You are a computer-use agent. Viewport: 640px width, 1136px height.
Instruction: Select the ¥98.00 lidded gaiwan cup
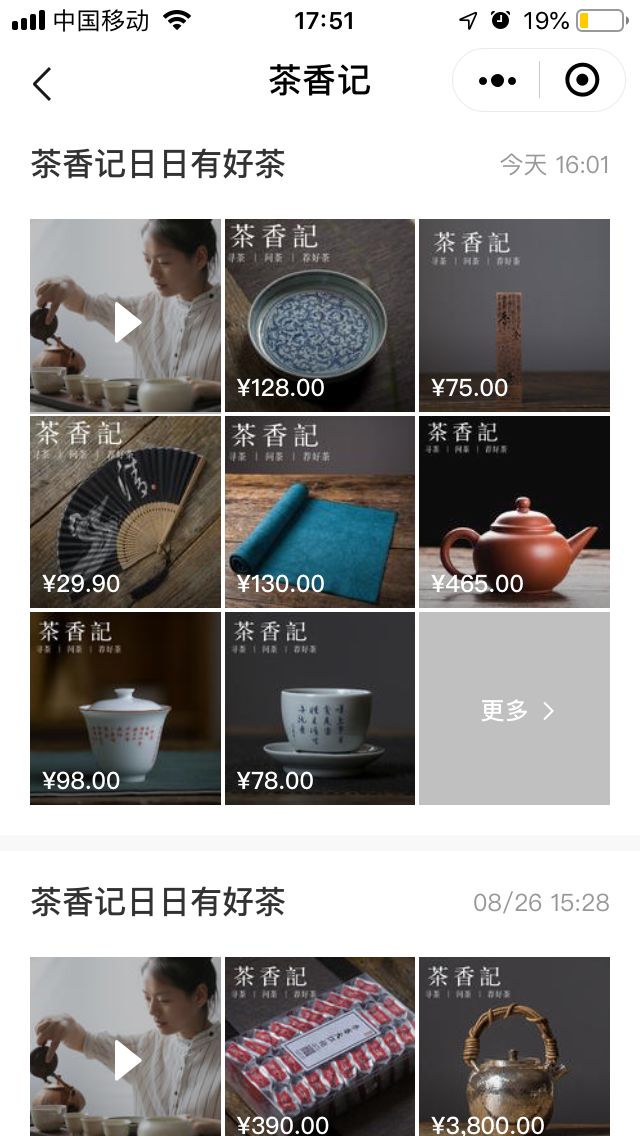pyautogui.click(x=125, y=708)
